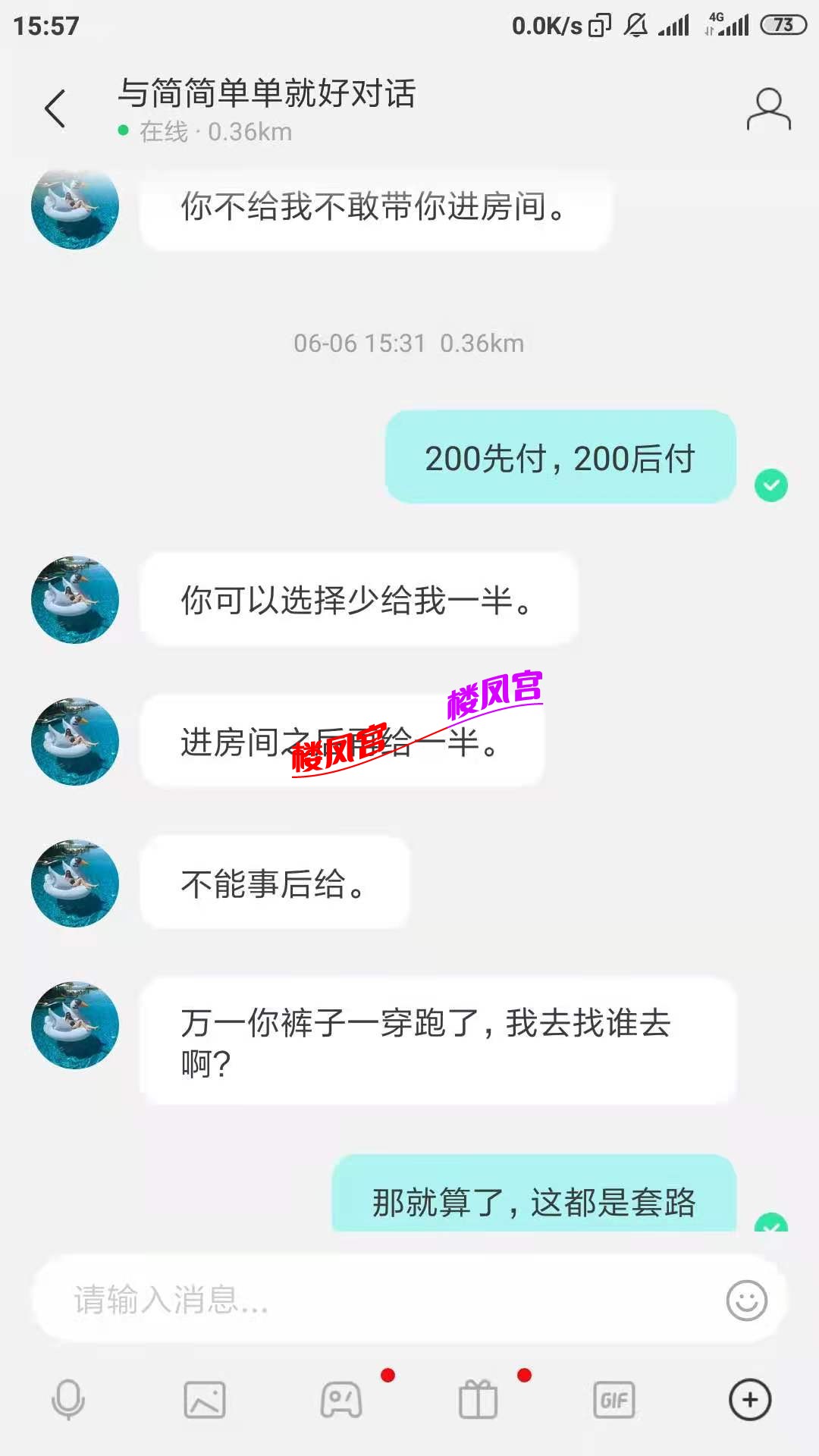
Task: Open the plus more options button
Action: tap(750, 1399)
